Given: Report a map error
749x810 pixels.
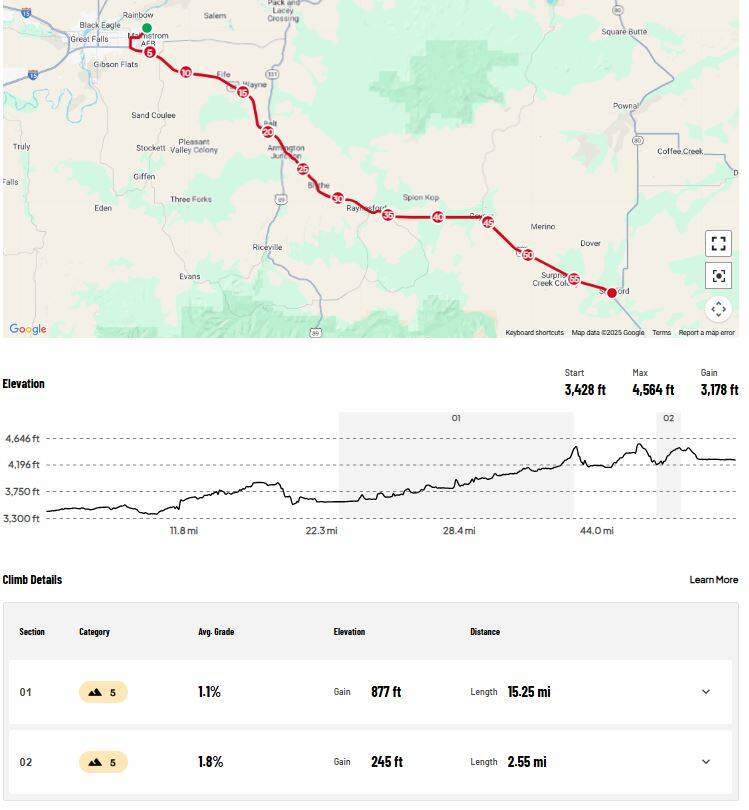Looking at the screenshot, I should click(706, 333).
